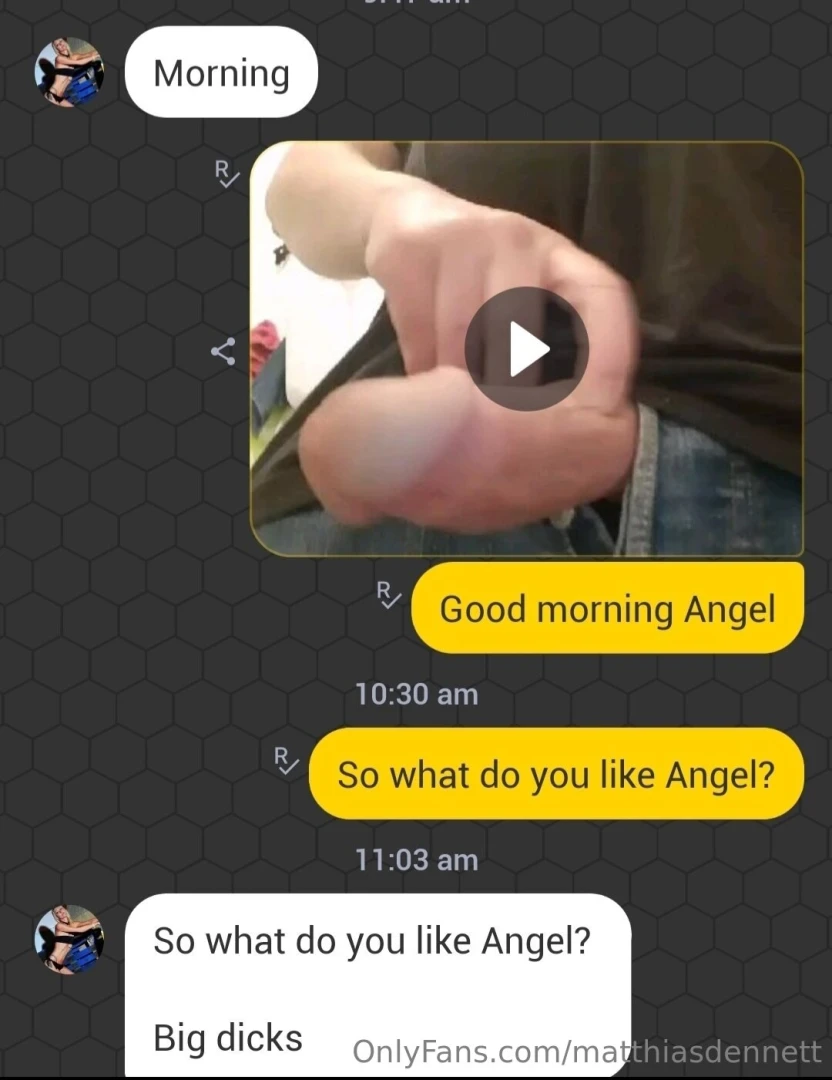This screenshot has width=832, height=1080.
Task: Open sender's profile picture beside the Big dicks reply
Action: point(69,940)
